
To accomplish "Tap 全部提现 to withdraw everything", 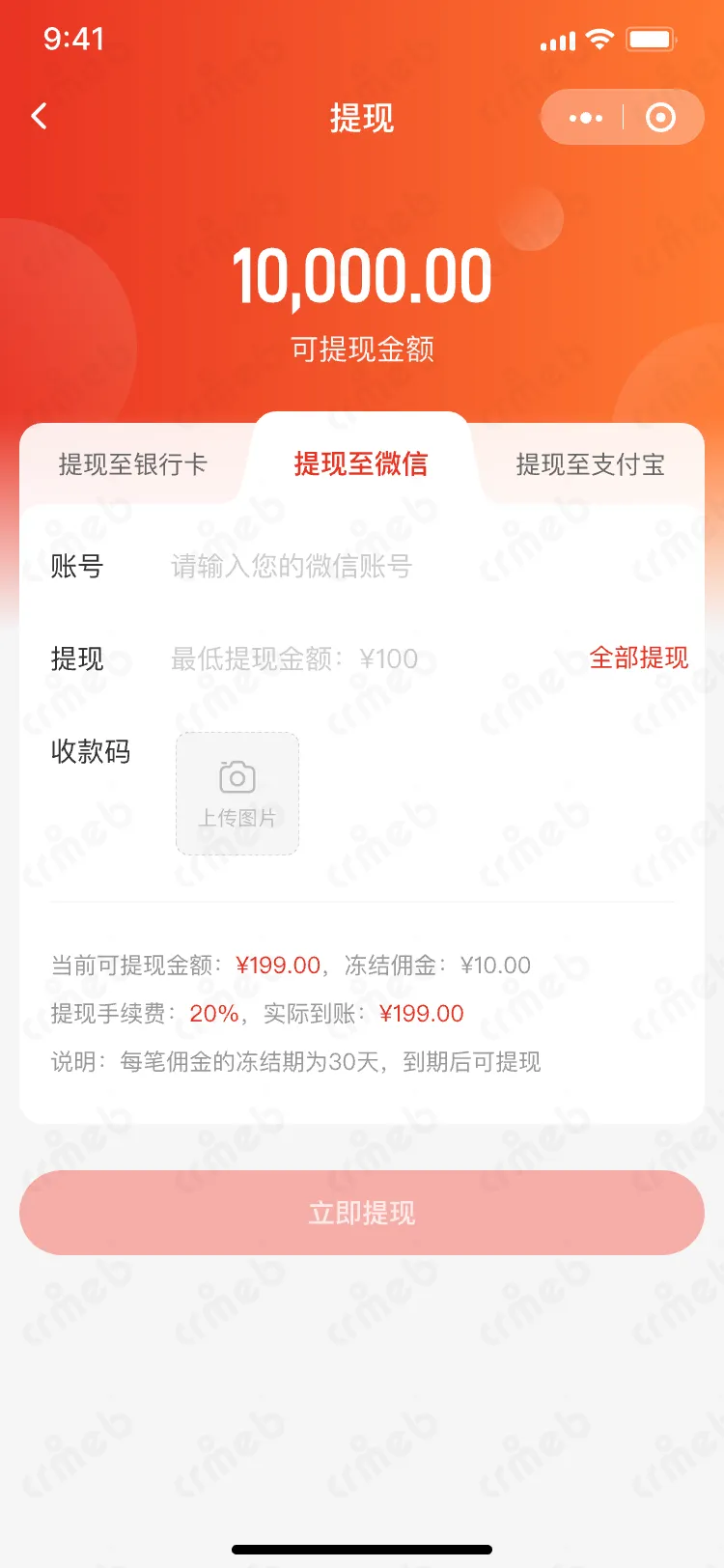I will click(x=638, y=658).
